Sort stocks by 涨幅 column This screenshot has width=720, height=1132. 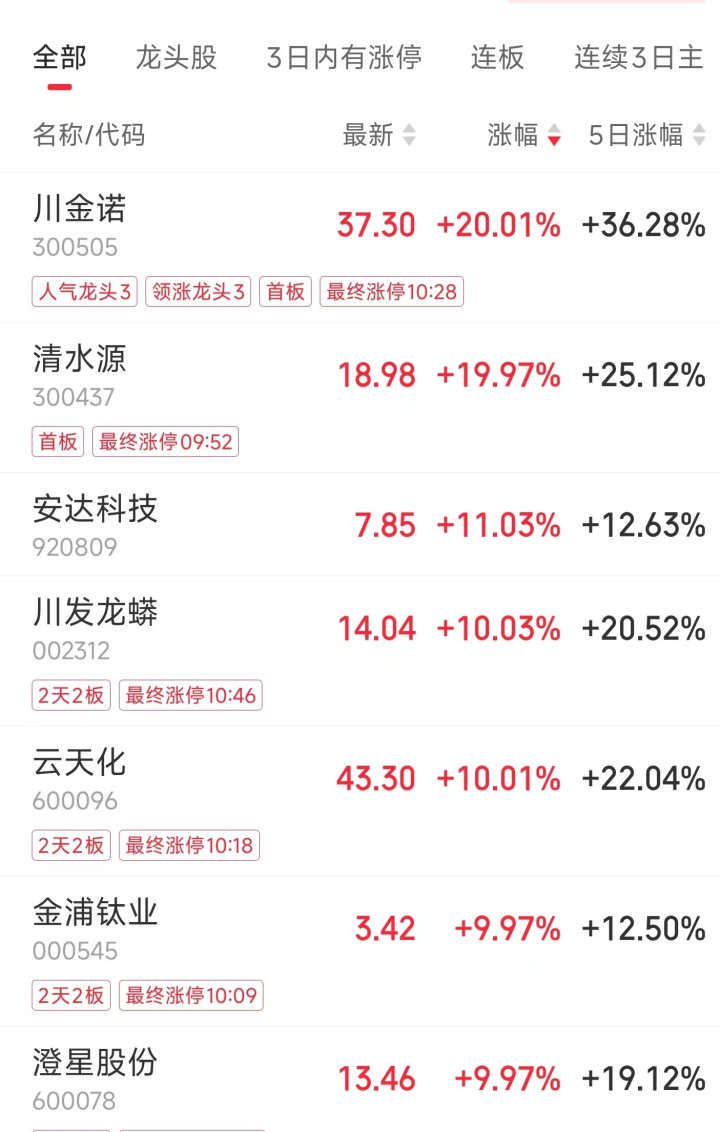(x=524, y=135)
